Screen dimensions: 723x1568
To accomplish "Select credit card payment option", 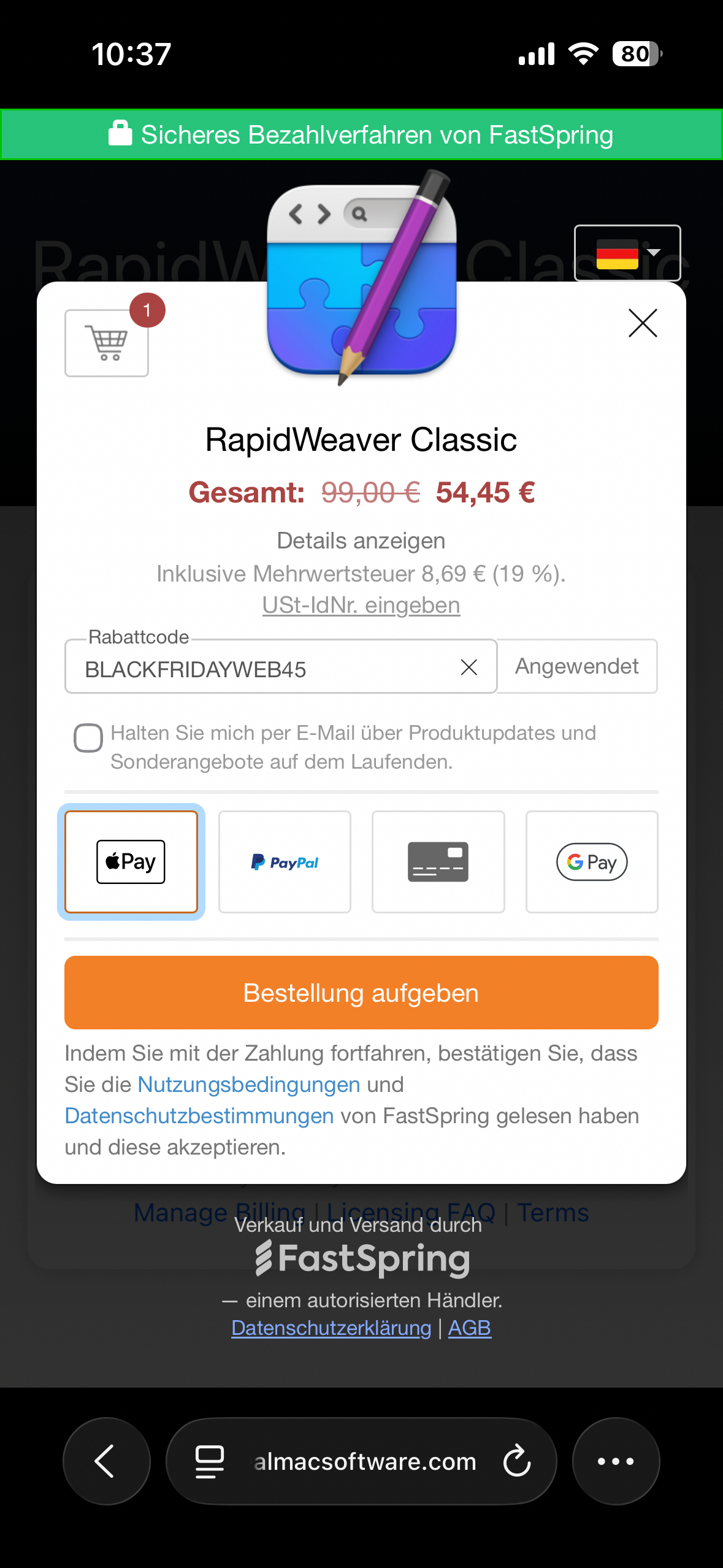I will [x=438, y=862].
